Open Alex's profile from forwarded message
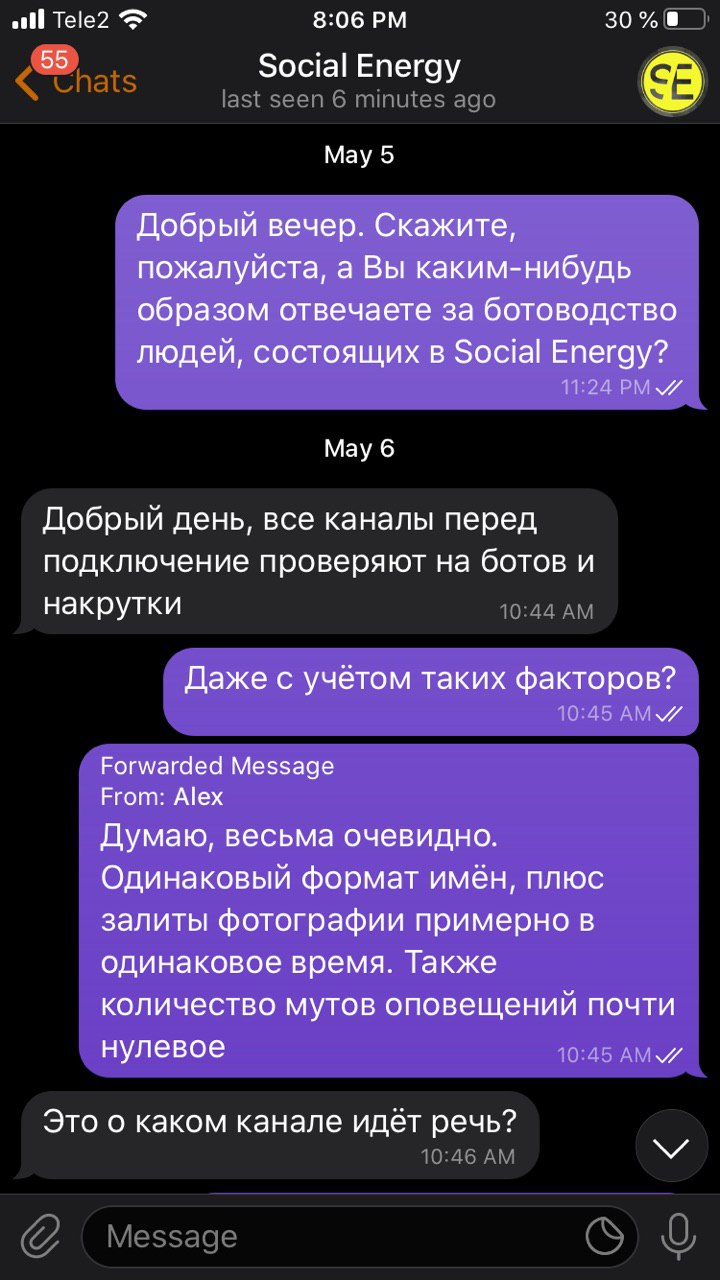Screen dimensions: 720x1280 click(198, 797)
